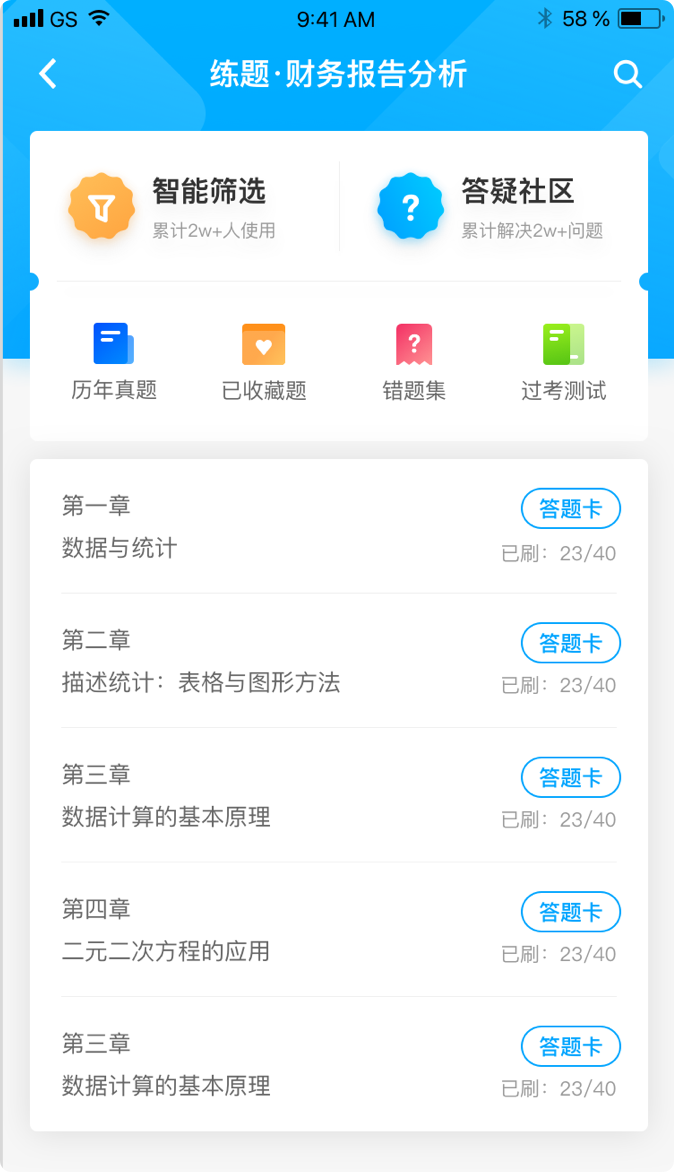674x1172 pixels.
Task: Open chapter 第一章 数据与统计
Action: (x=200, y=527)
